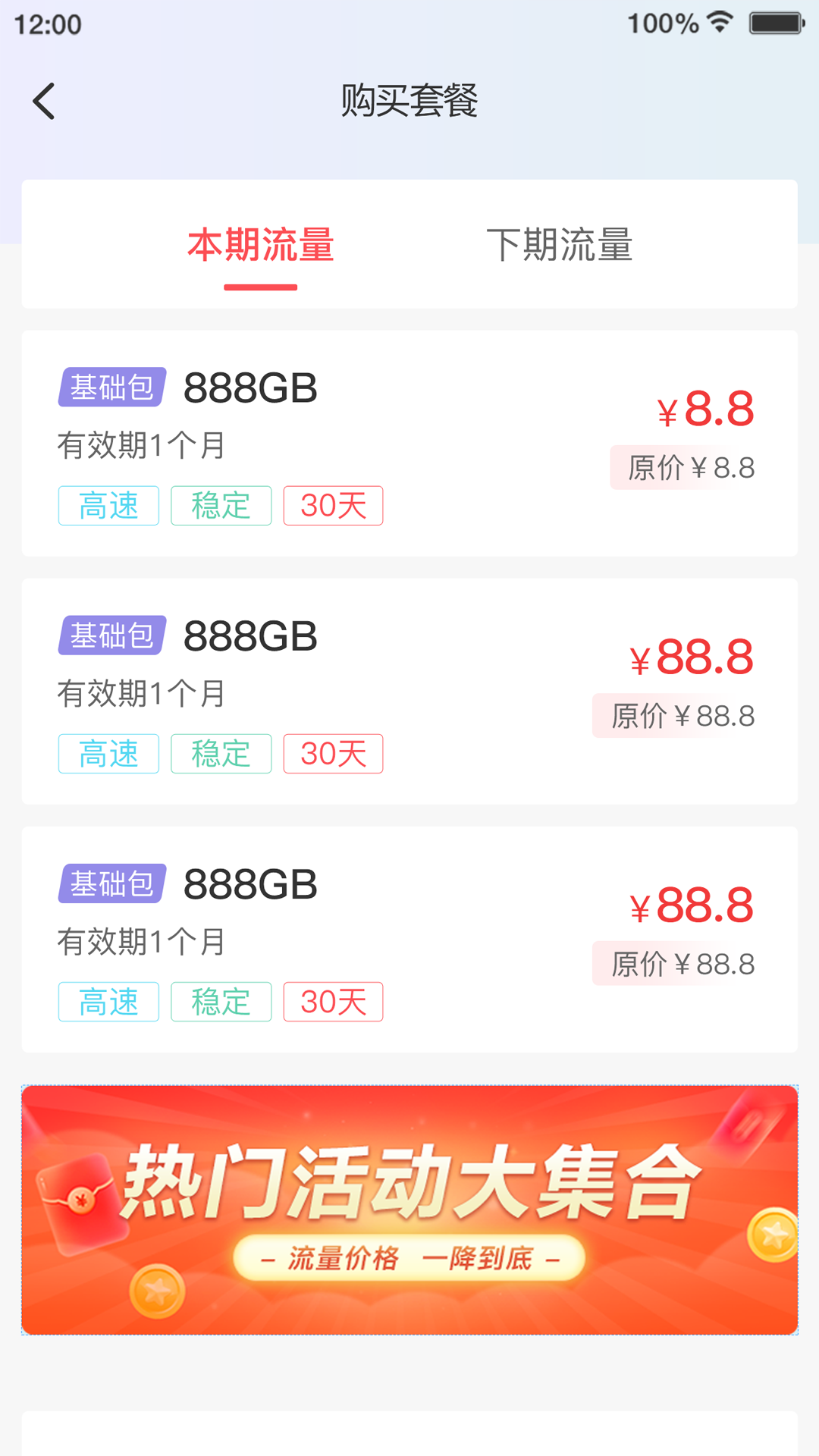This screenshot has width=819, height=1456.
Task: Switch to the 下期流量 tab
Action: [559, 246]
